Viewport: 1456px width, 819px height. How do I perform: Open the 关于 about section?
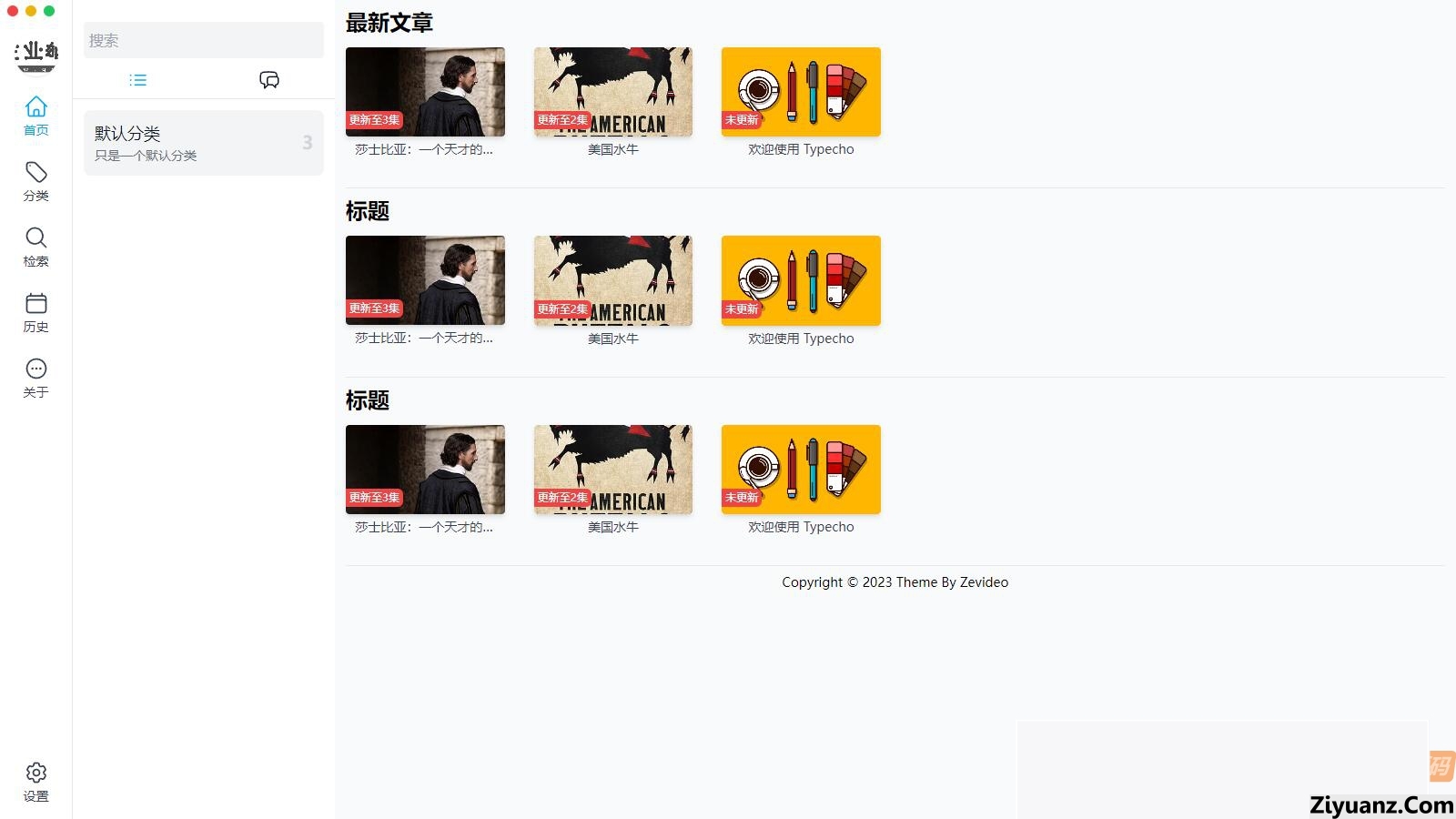tap(35, 378)
